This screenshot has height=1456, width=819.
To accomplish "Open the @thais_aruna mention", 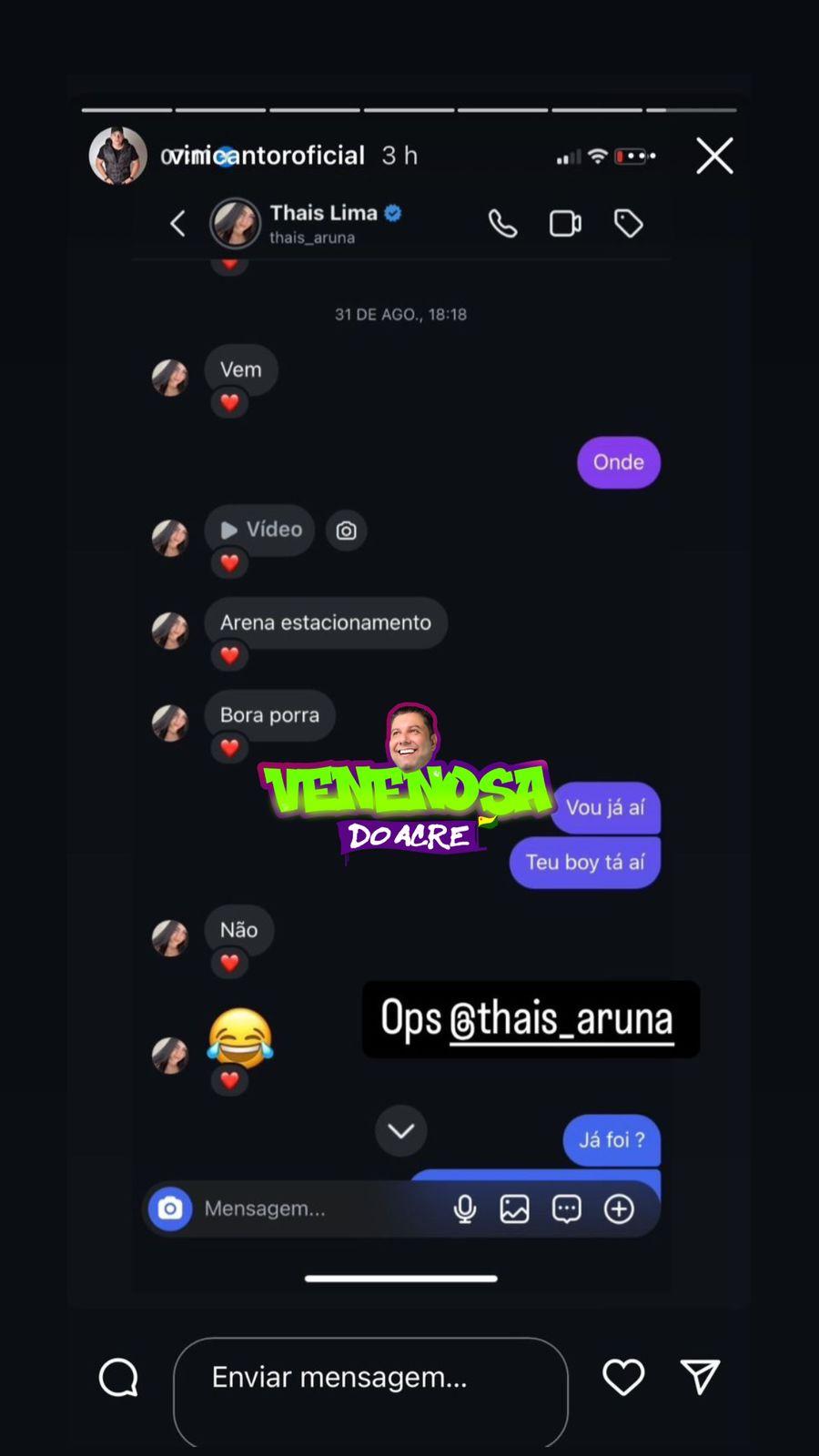I will [561, 1019].
